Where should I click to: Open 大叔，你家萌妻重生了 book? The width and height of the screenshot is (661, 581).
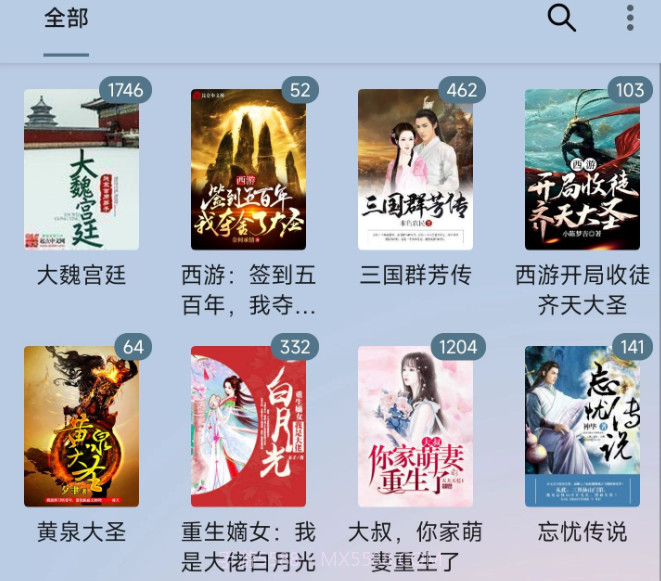pyautogui.click(x=415, y=427)
